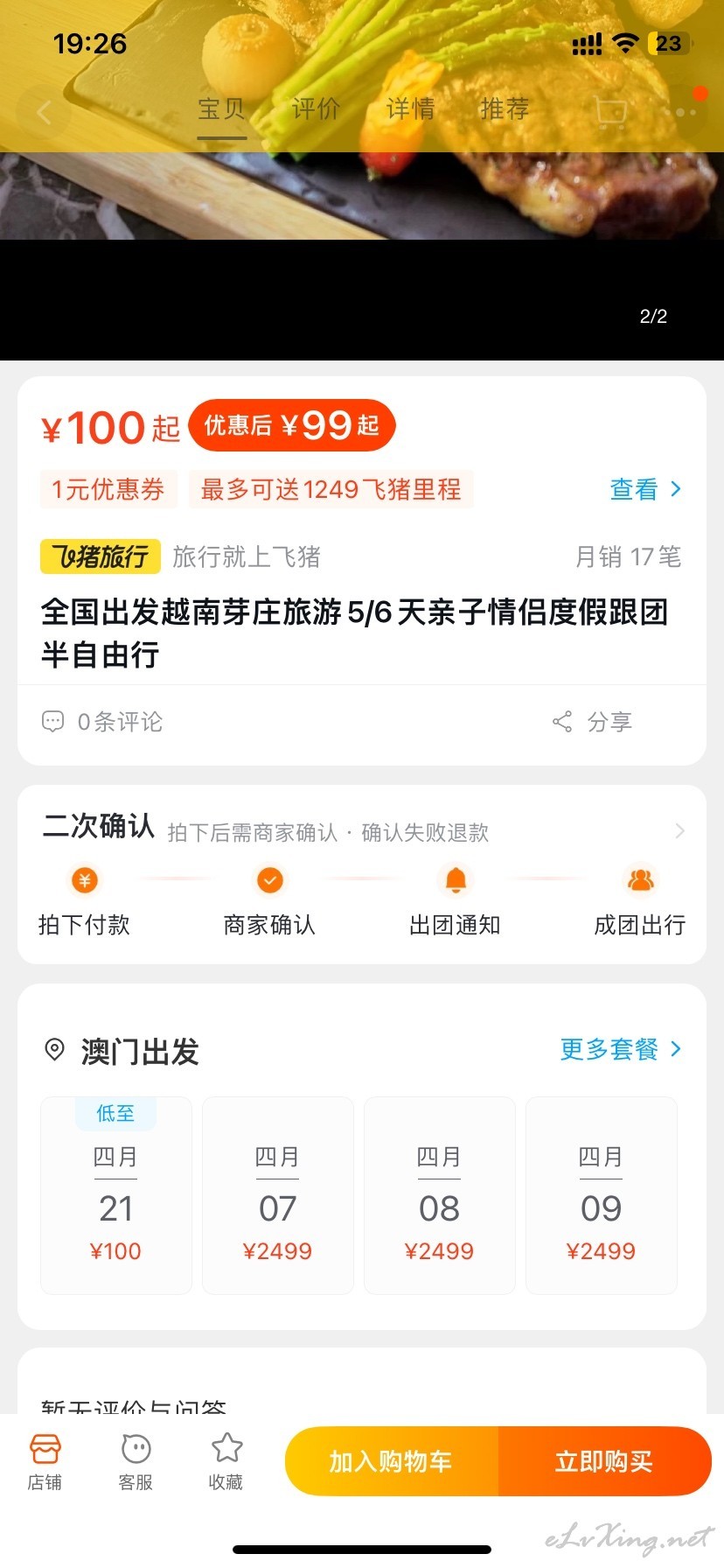The image size is (724, 1568).
Task: Open the 0条评论 comments
Action: 102,722
